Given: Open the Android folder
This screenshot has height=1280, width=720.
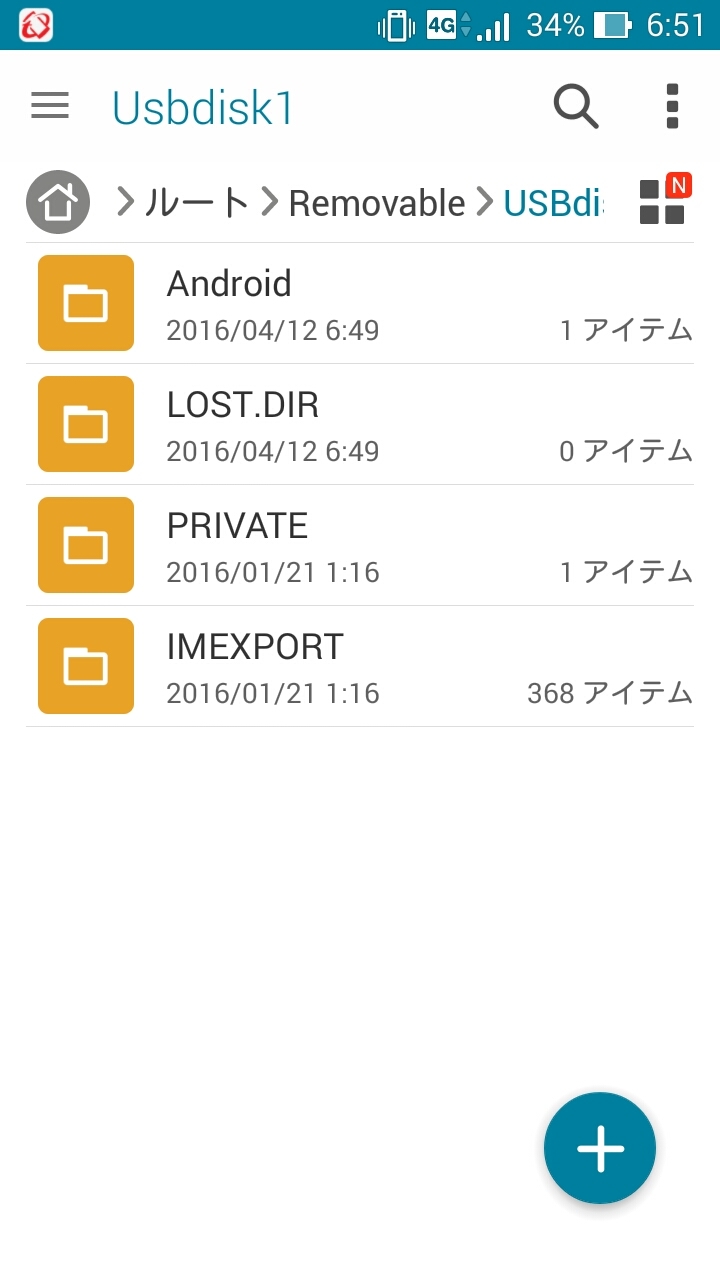Looking at the screenshot, I should click(x=360, y=303).
